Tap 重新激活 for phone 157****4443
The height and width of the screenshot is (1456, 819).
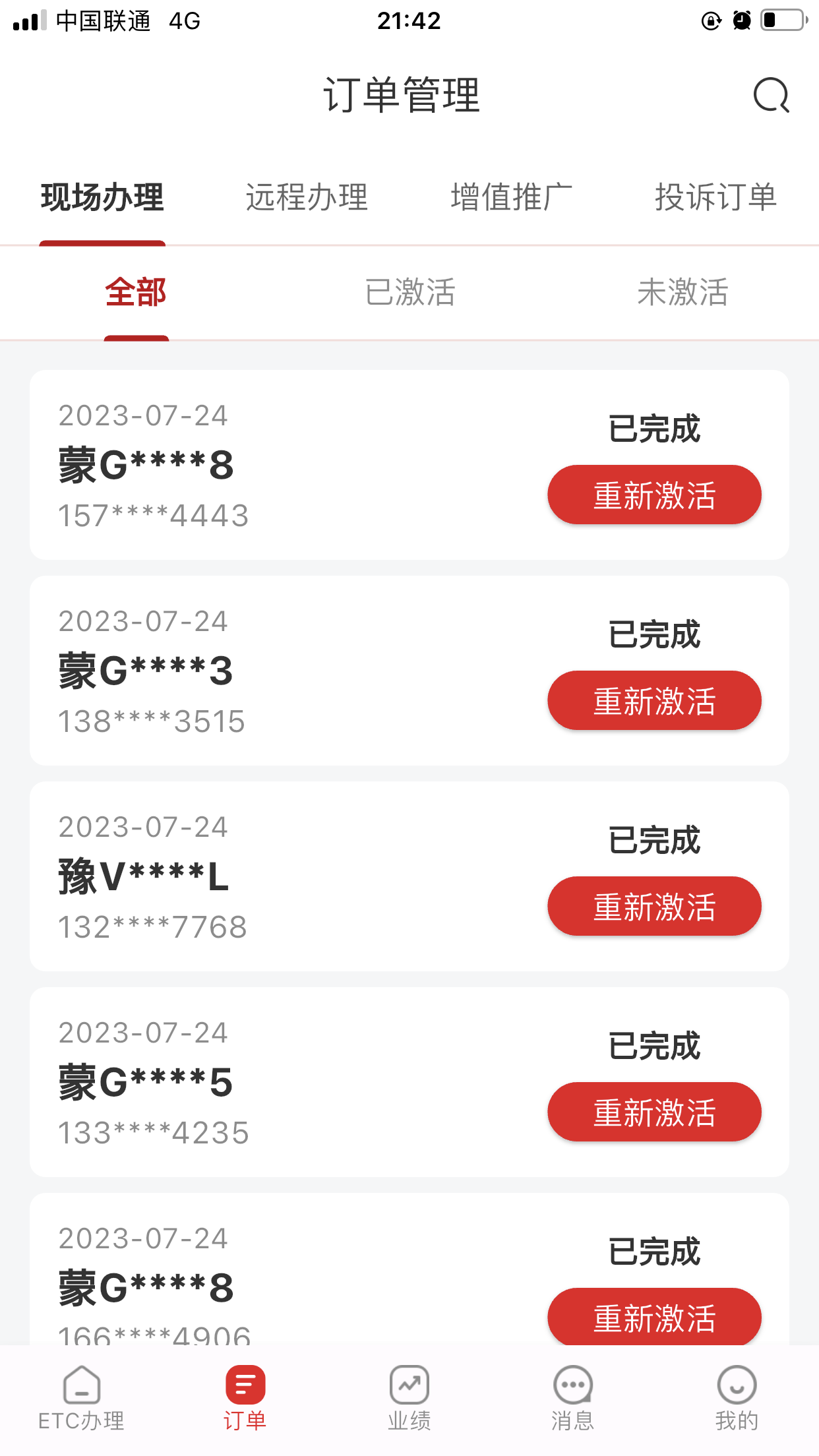pos(654,495)
